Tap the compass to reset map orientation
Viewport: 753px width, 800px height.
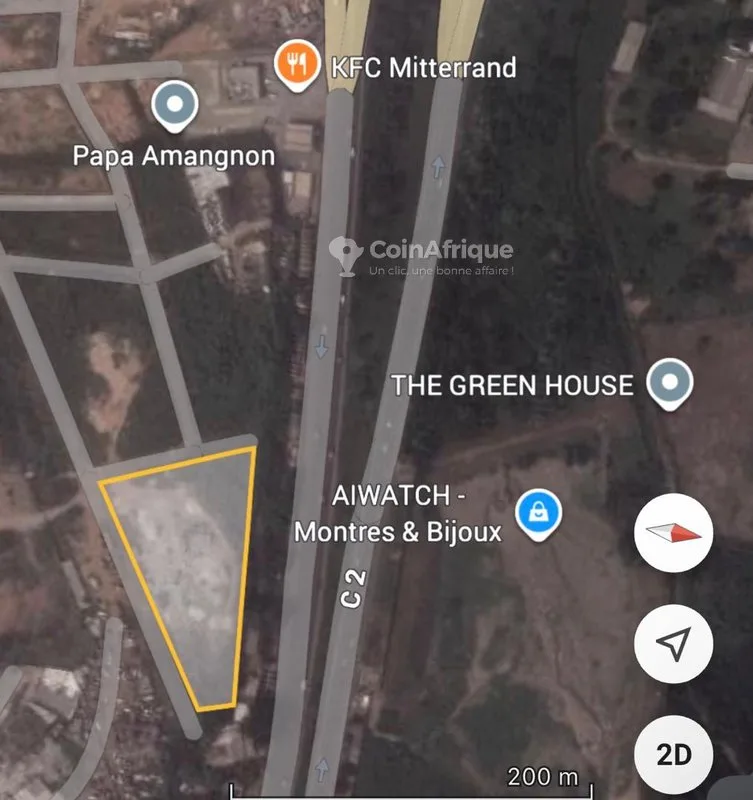(x=673, y=533)
